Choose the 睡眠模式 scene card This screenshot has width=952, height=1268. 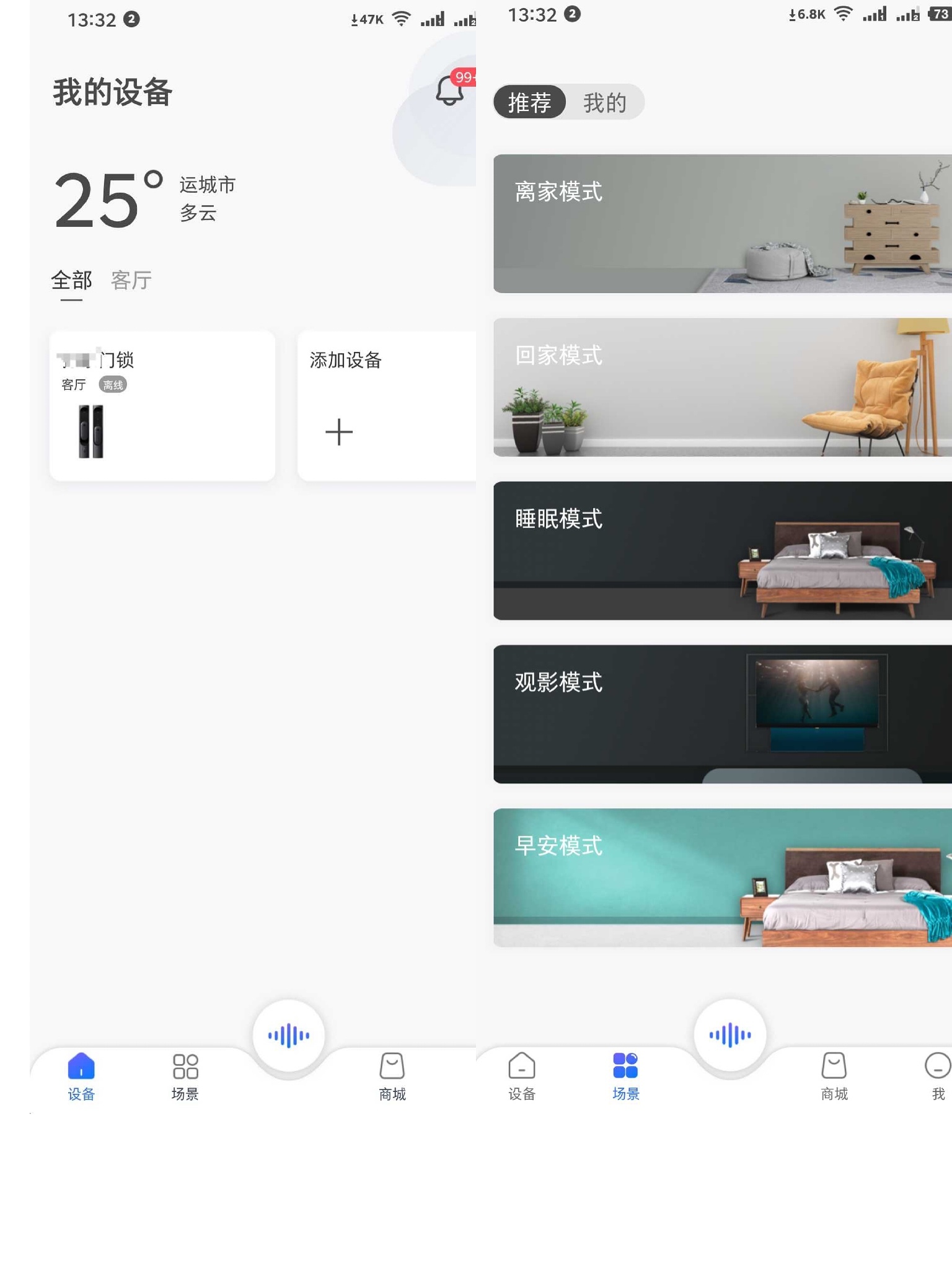click(722, 551)
